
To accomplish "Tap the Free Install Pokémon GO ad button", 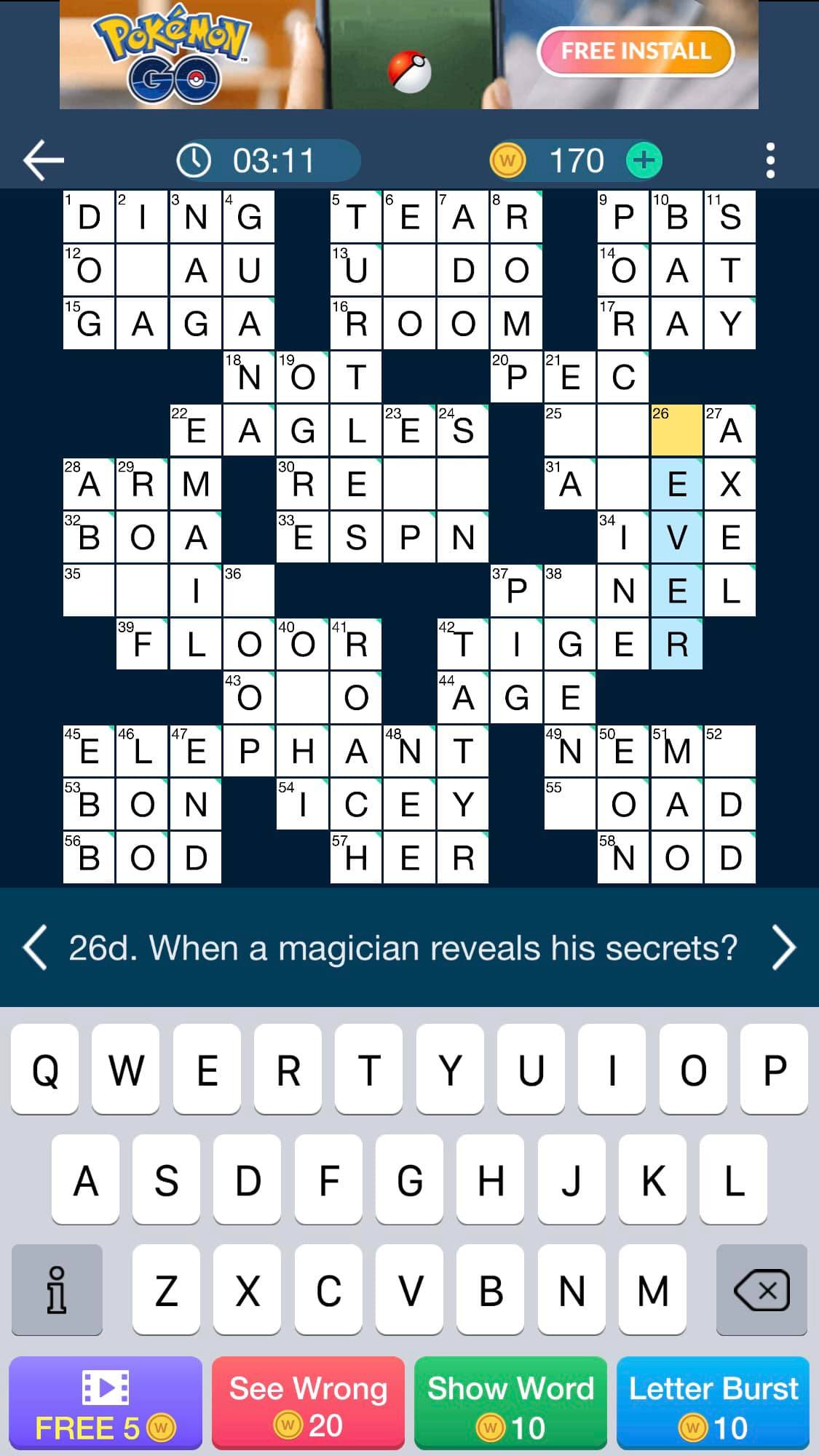I will coord(635,51).
